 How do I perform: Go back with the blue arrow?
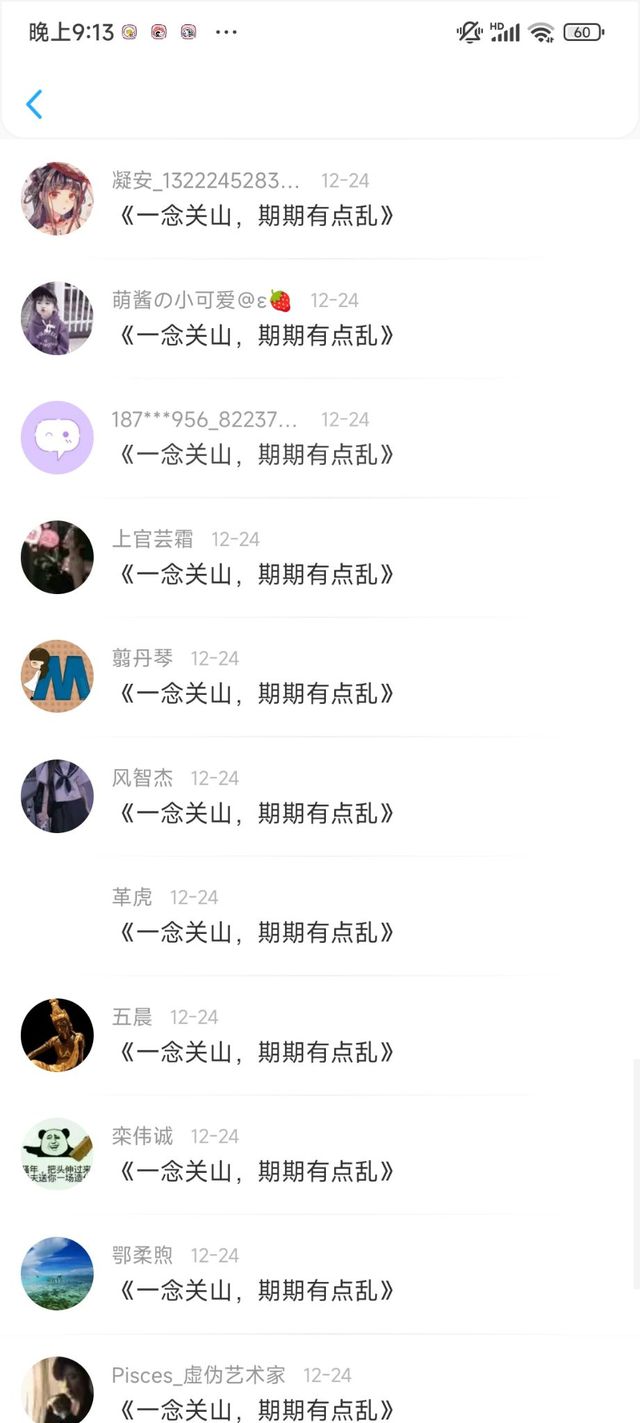click(x=34, y=104)
